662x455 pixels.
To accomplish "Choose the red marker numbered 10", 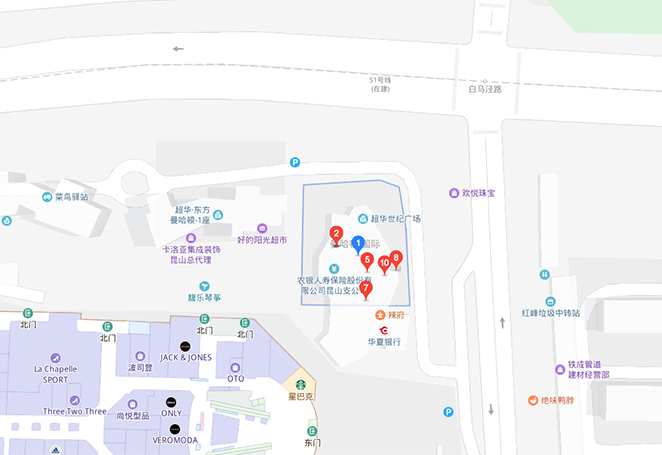I will pos(384,265).
